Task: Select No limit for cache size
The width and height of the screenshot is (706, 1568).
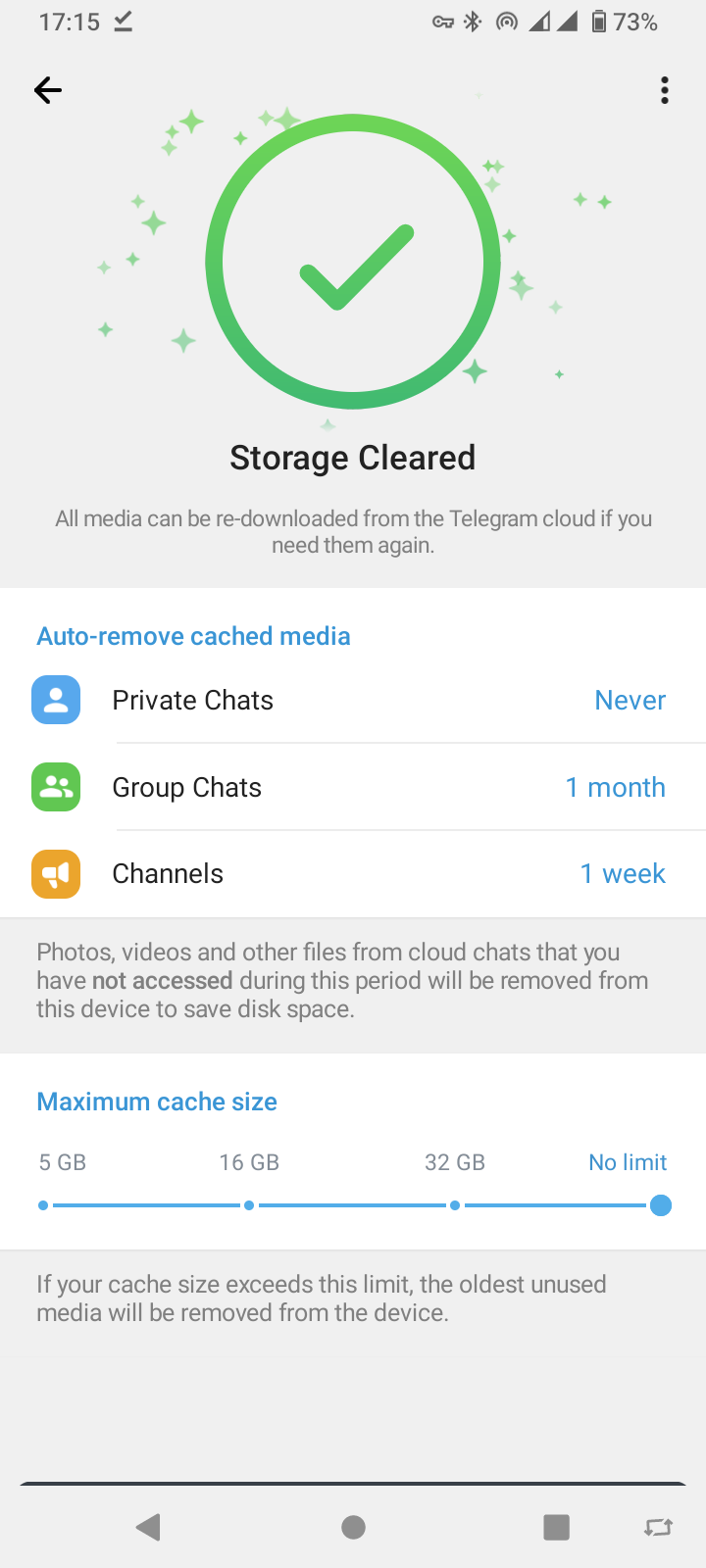Action: pos(660,1205)
